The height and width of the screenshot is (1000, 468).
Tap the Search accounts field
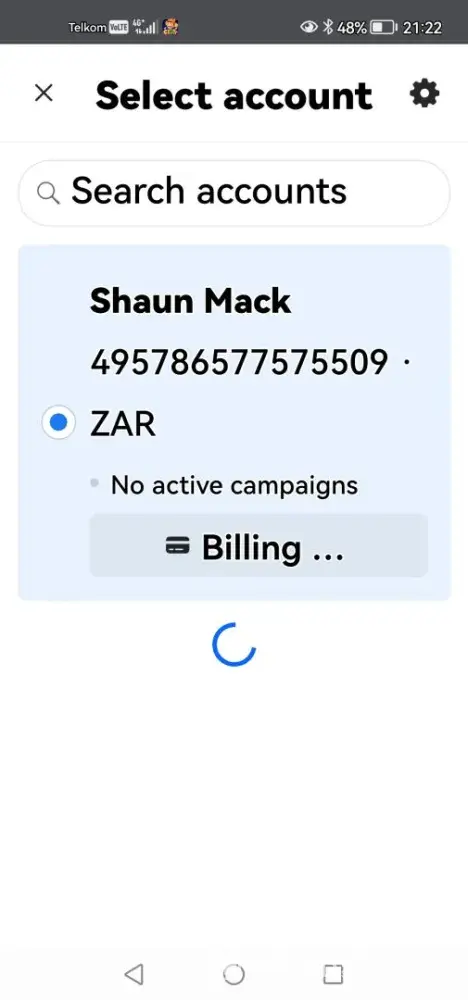coord(234,193)
